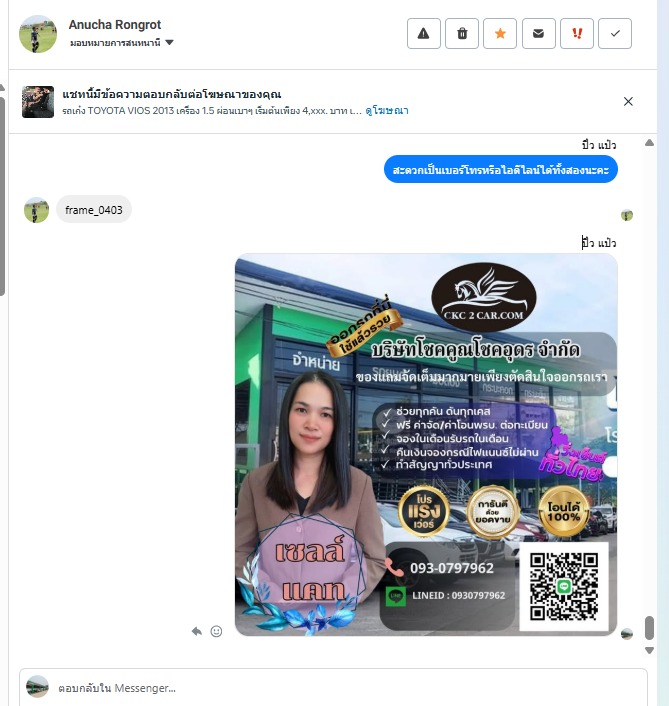Screen dimensions: 669x706
Task: Delete conversation with the trash icon
Action: pyautogui.click(x=462, y=33)
